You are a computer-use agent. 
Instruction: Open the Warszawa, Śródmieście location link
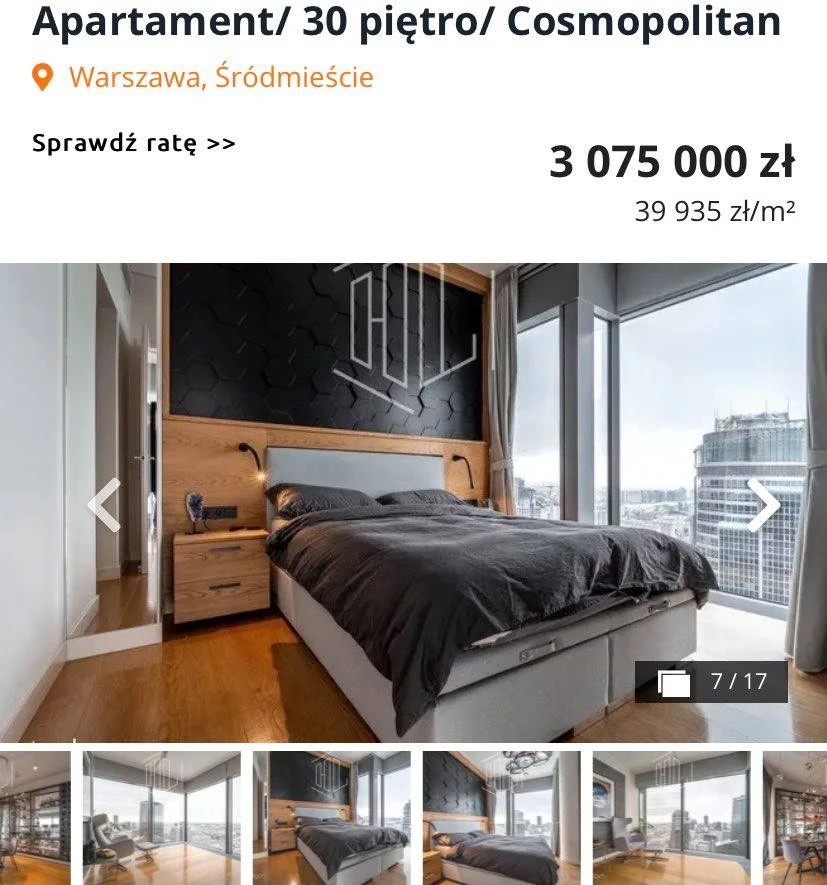click(x=220, y=77)
